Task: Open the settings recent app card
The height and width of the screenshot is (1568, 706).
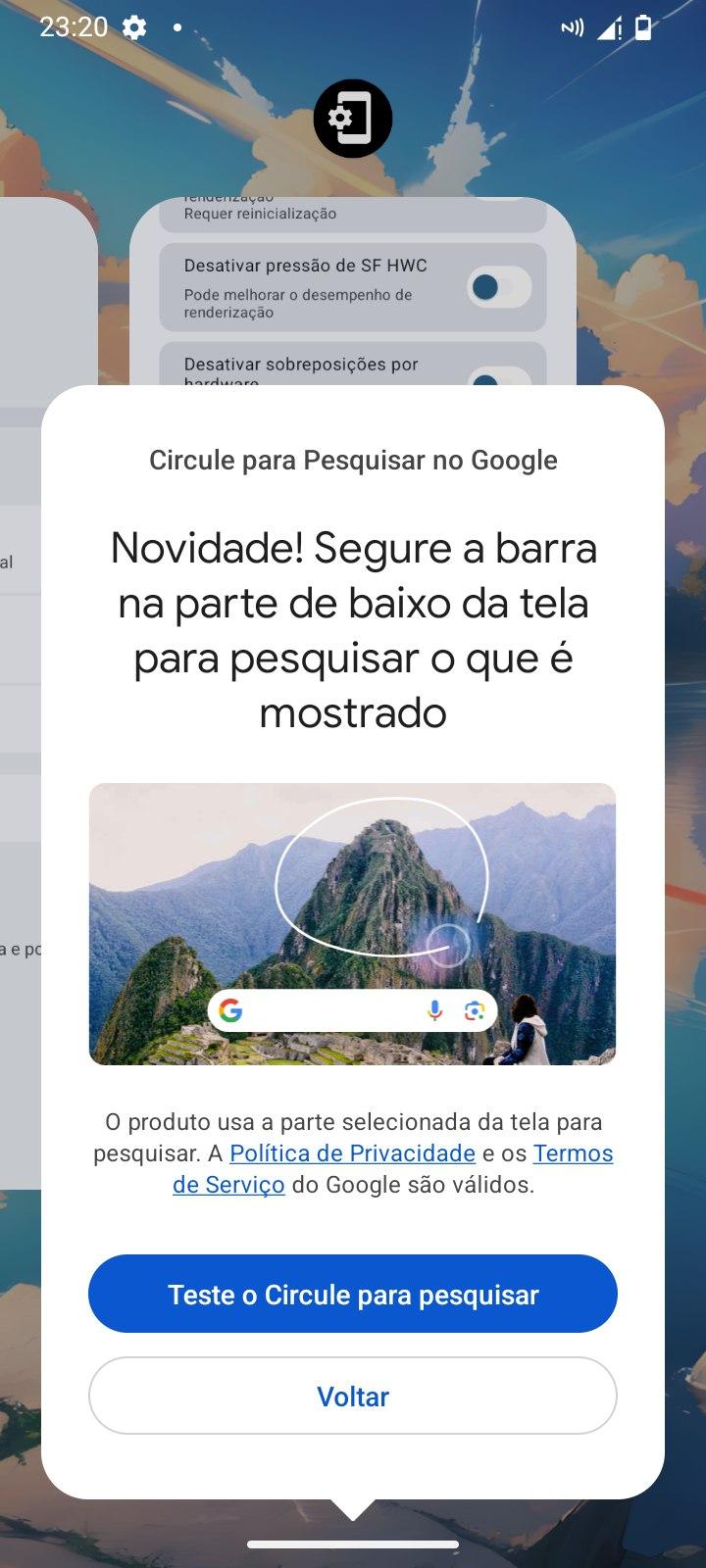Action: click(x=353, y=294)
